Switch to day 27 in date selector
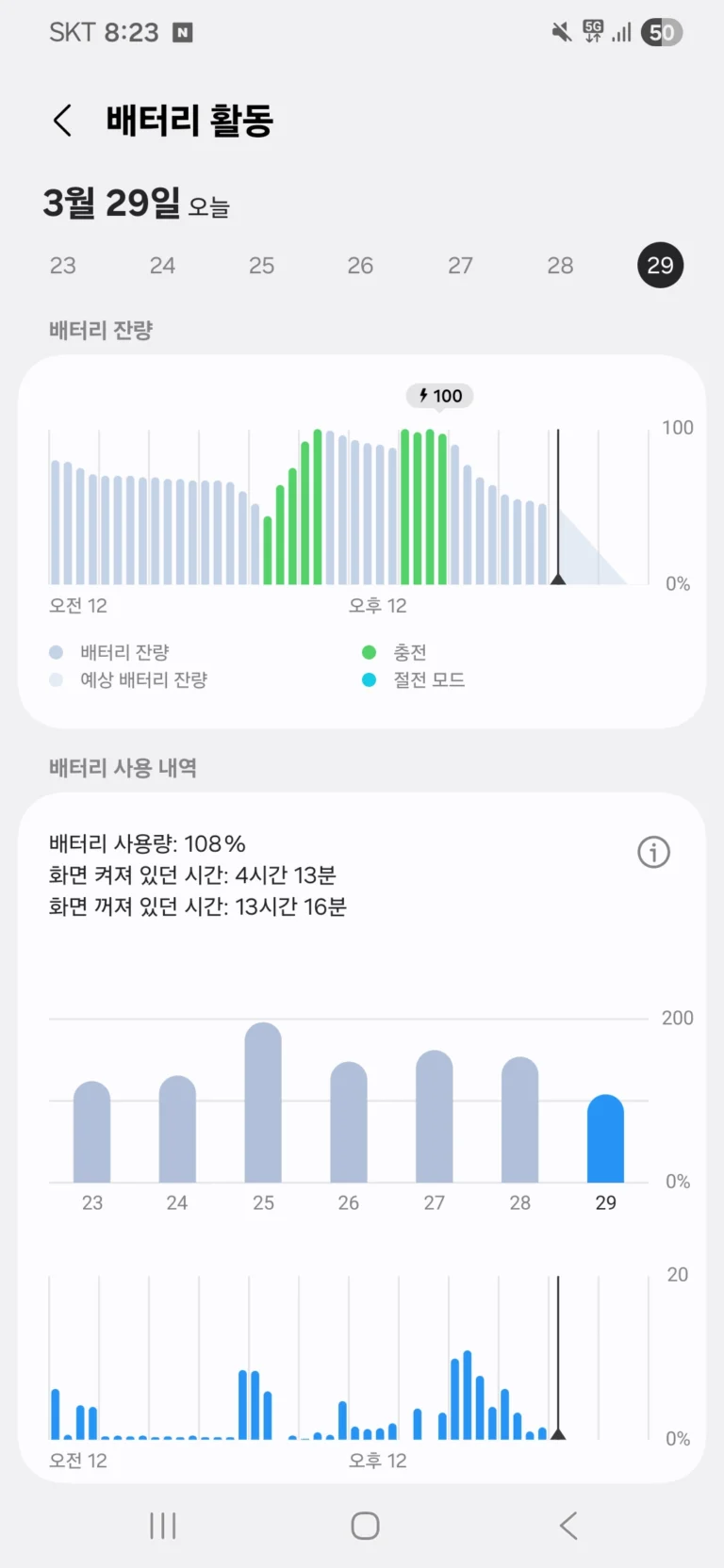This screenshot has height=1568, width=724. 460,266
